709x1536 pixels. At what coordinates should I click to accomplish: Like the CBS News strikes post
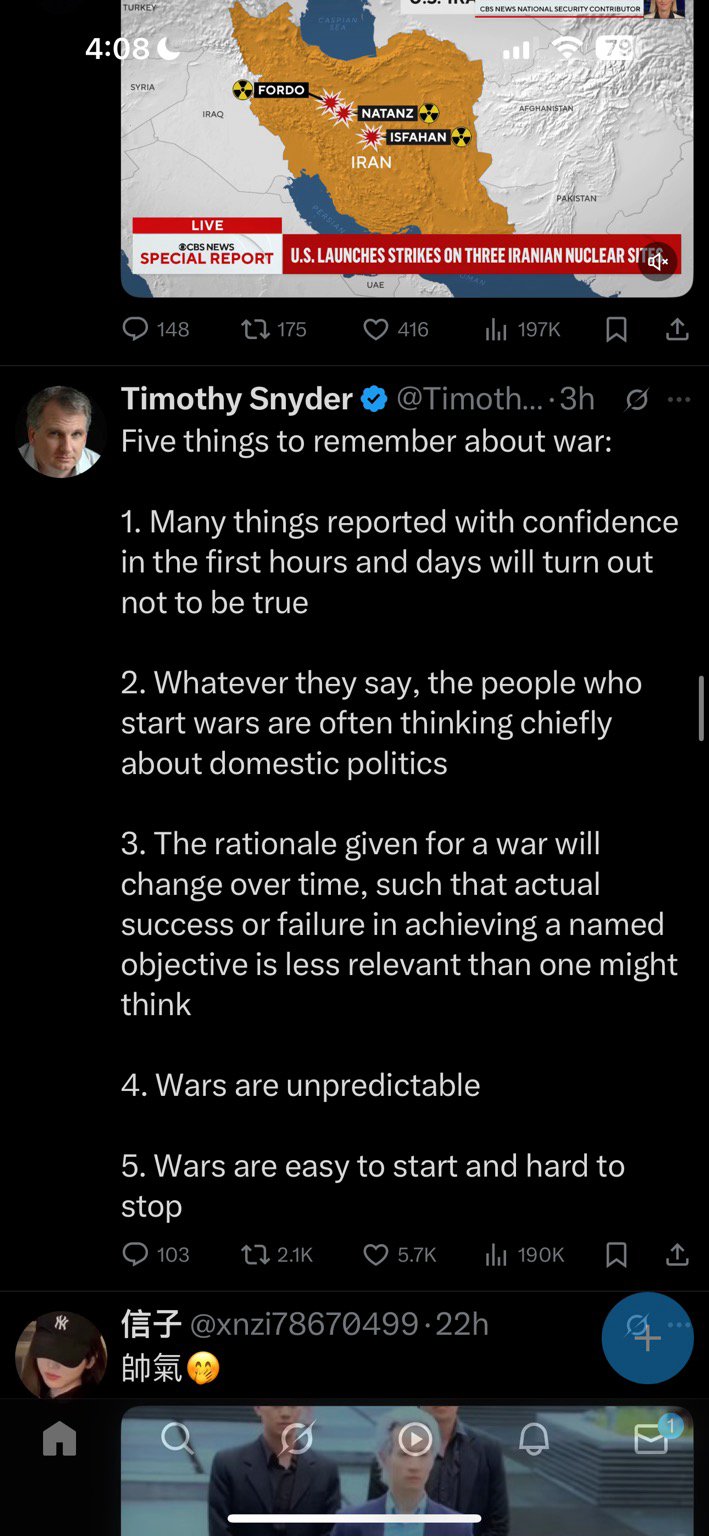375,329
